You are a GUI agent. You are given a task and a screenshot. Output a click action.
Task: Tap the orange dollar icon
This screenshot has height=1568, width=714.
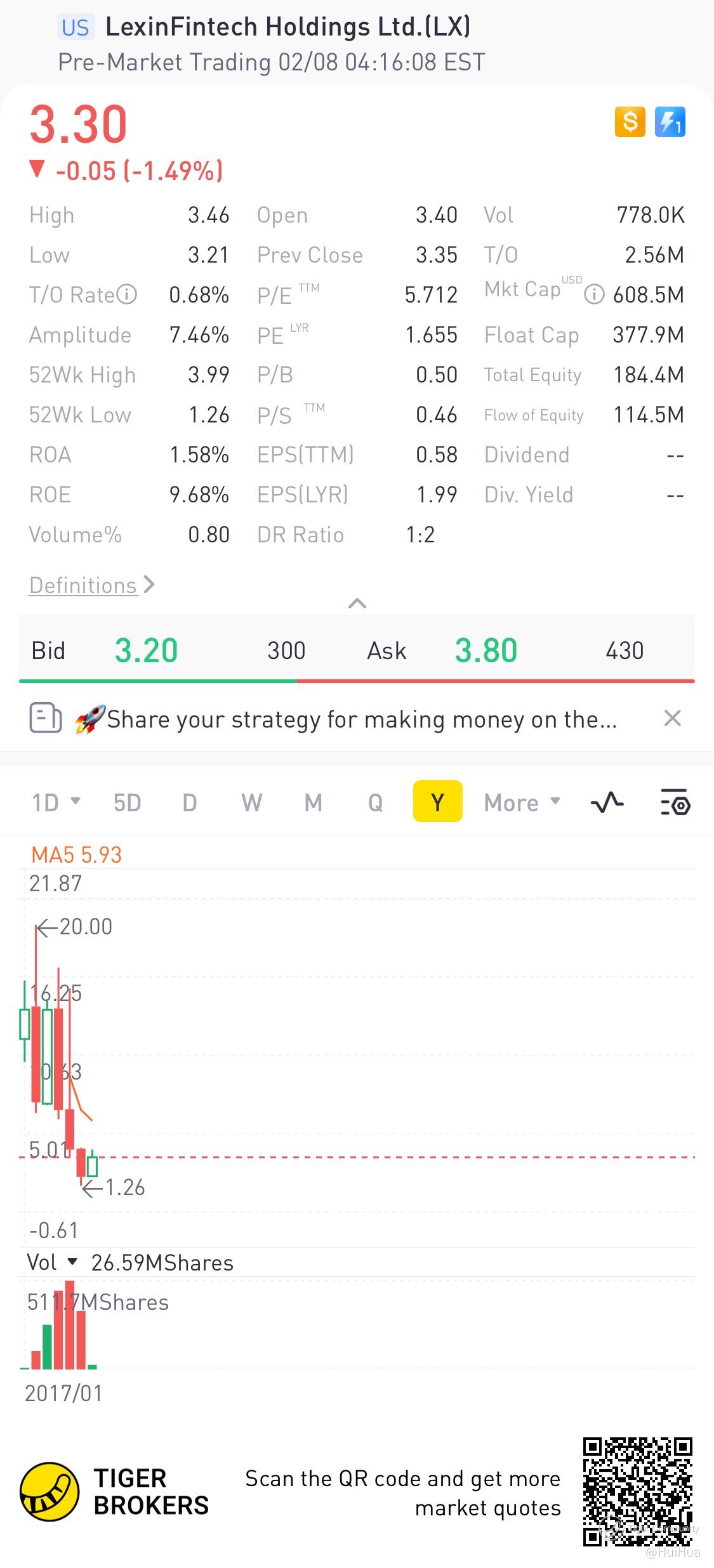(x=630, y=121)
